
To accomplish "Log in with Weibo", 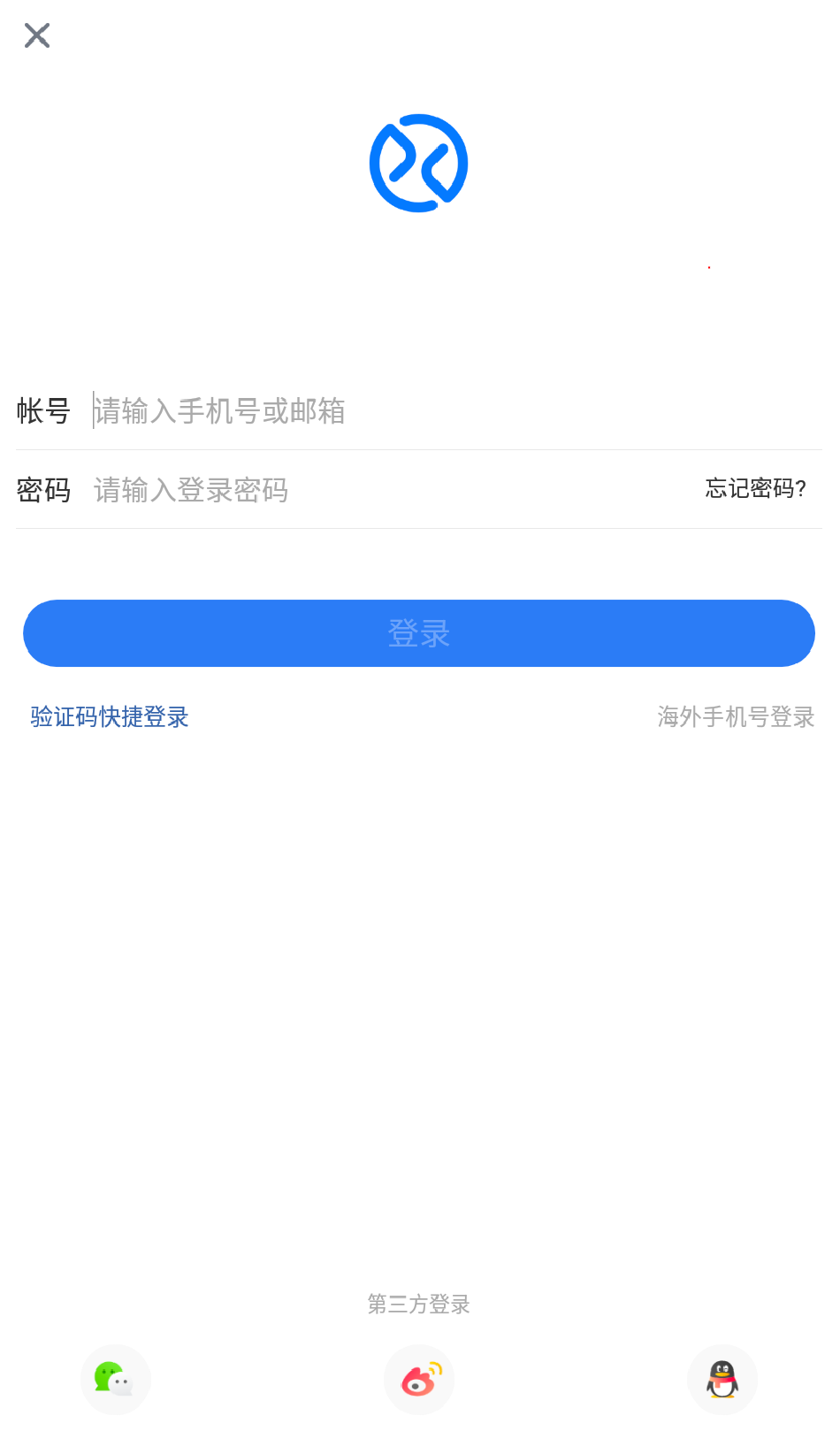I will coord(419,1380).
